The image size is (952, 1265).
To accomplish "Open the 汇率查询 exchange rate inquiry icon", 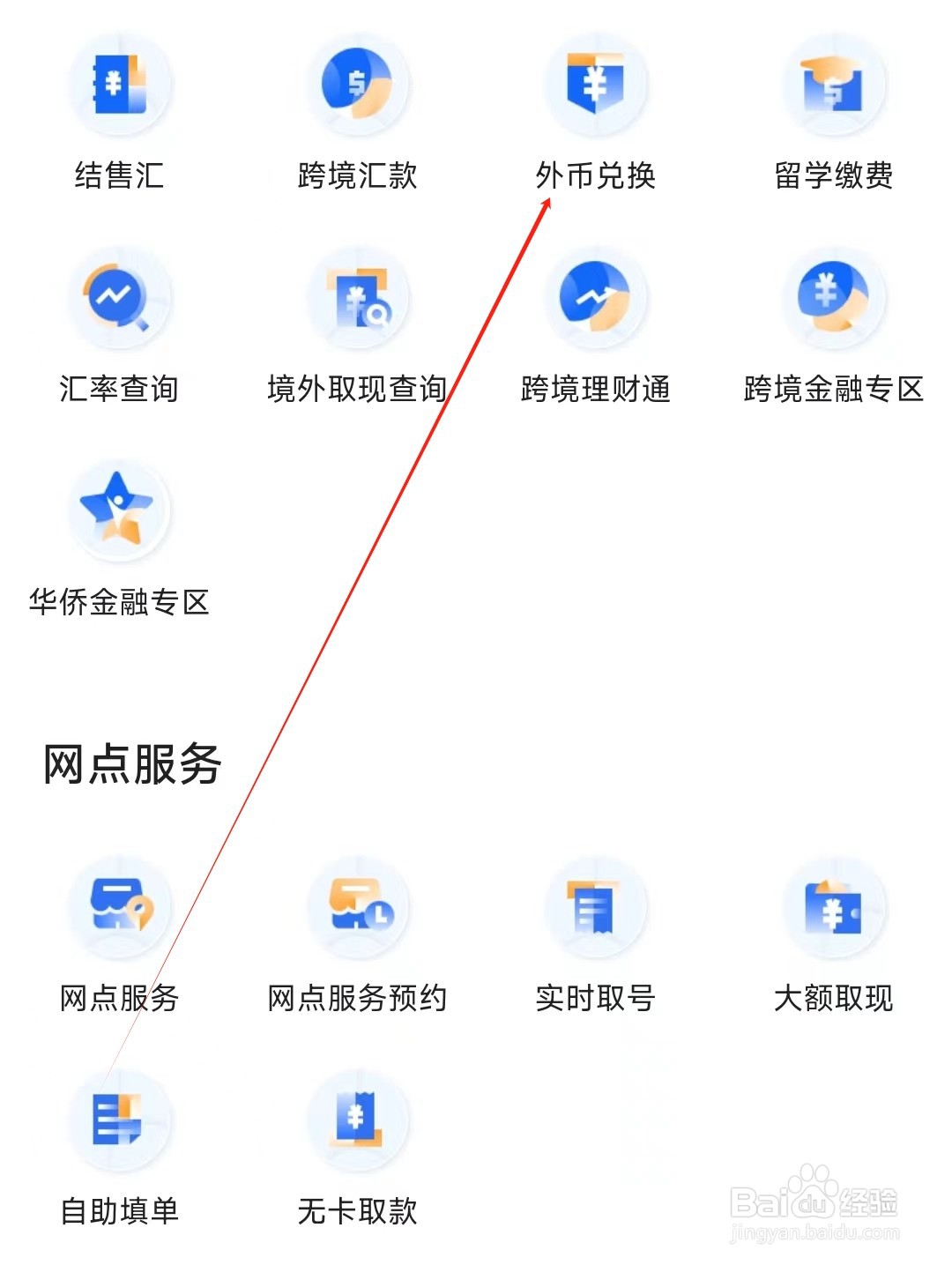I will click(119, 298).
